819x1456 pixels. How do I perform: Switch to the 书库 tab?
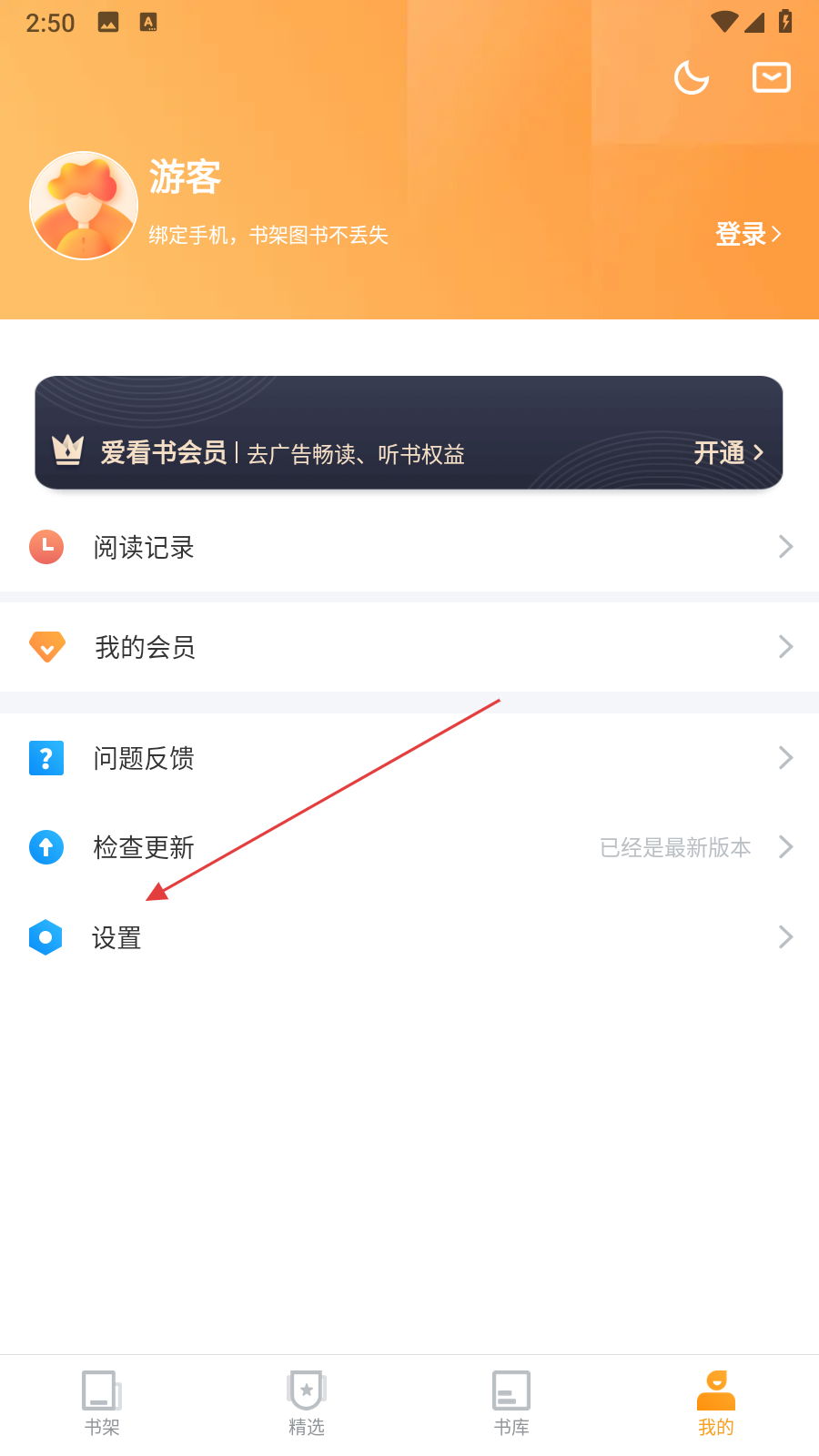click(511, 1403)
